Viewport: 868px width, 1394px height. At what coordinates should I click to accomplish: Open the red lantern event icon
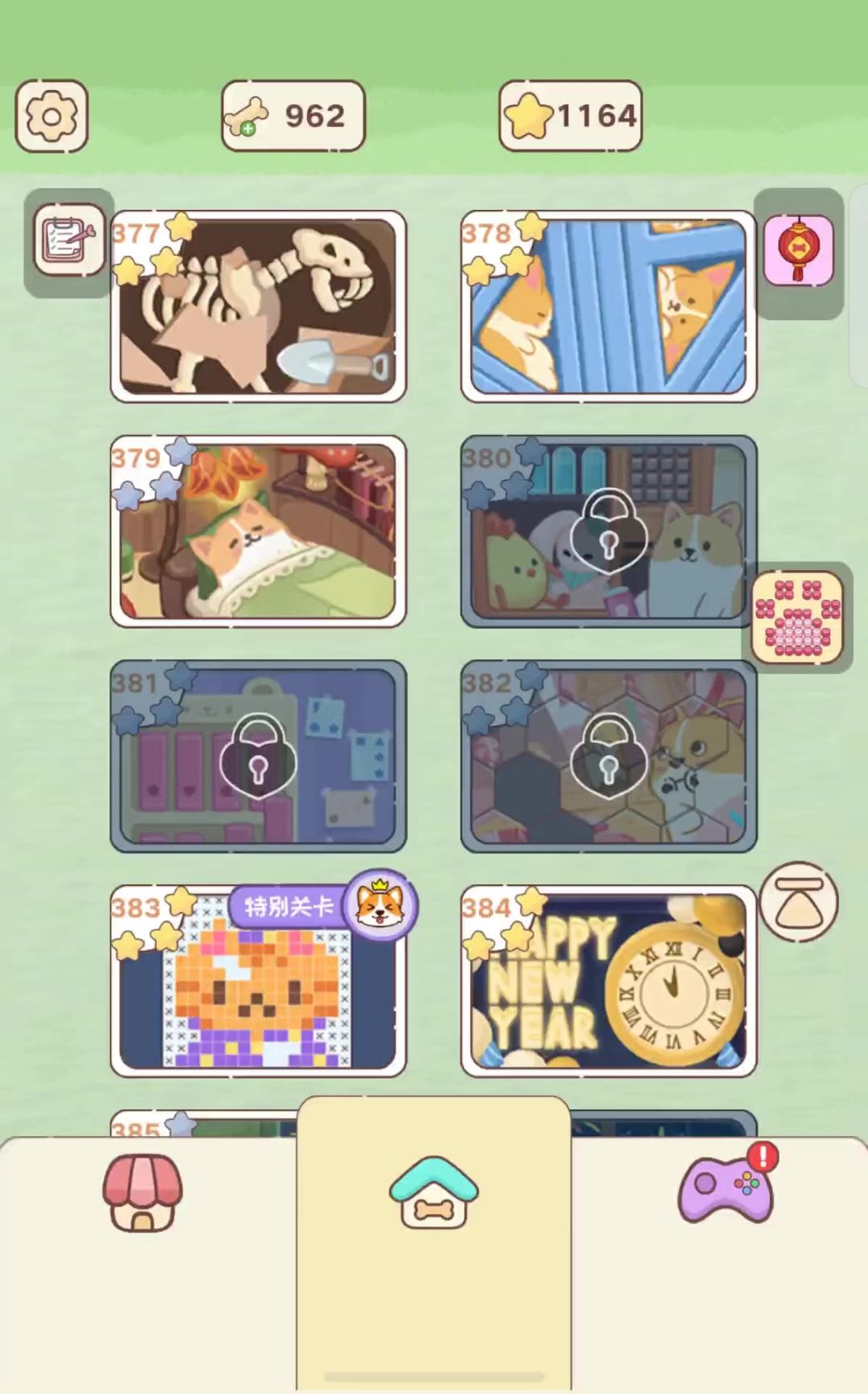tap(798, 250)
